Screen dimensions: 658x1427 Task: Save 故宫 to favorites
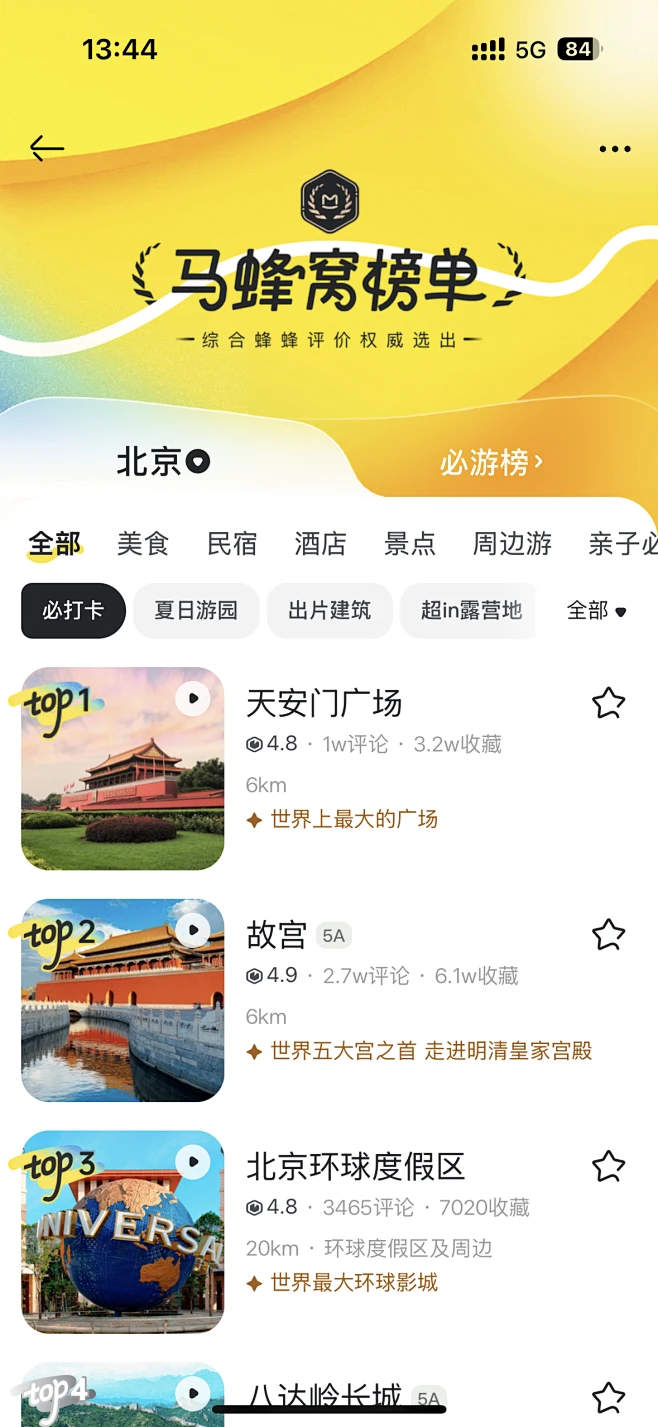point(608,935)
